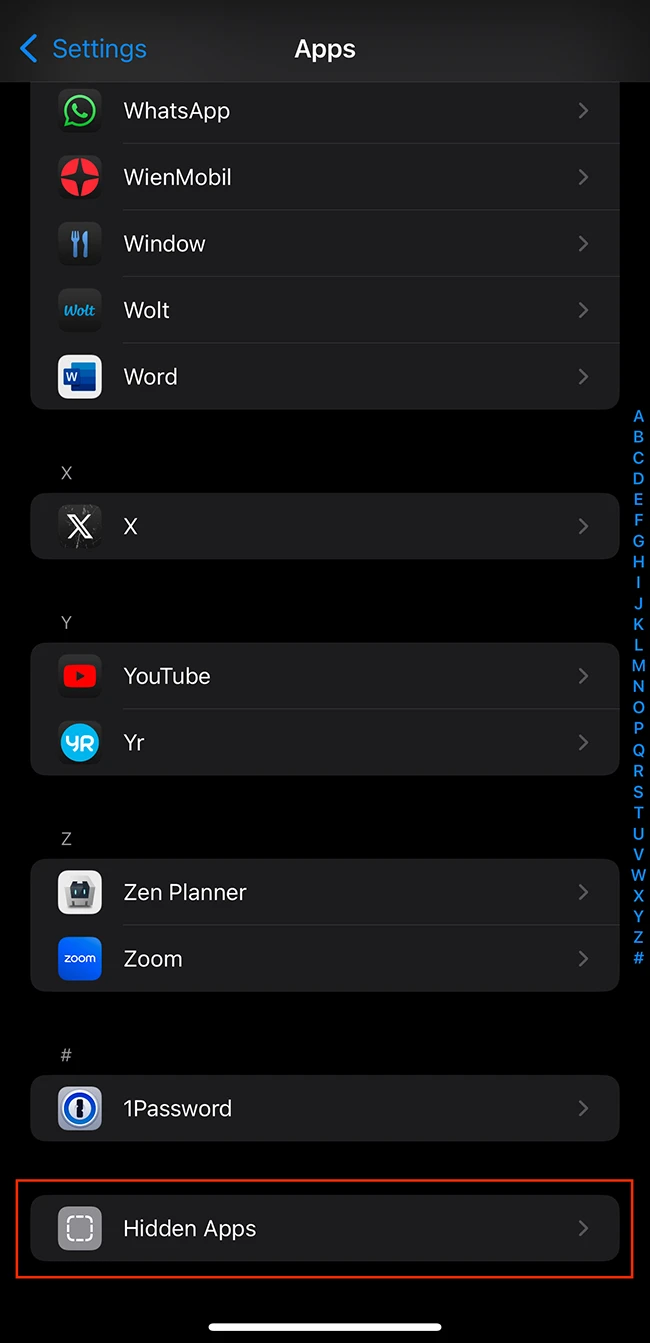
Task: Open the X app row
Action: coord(325,526)
